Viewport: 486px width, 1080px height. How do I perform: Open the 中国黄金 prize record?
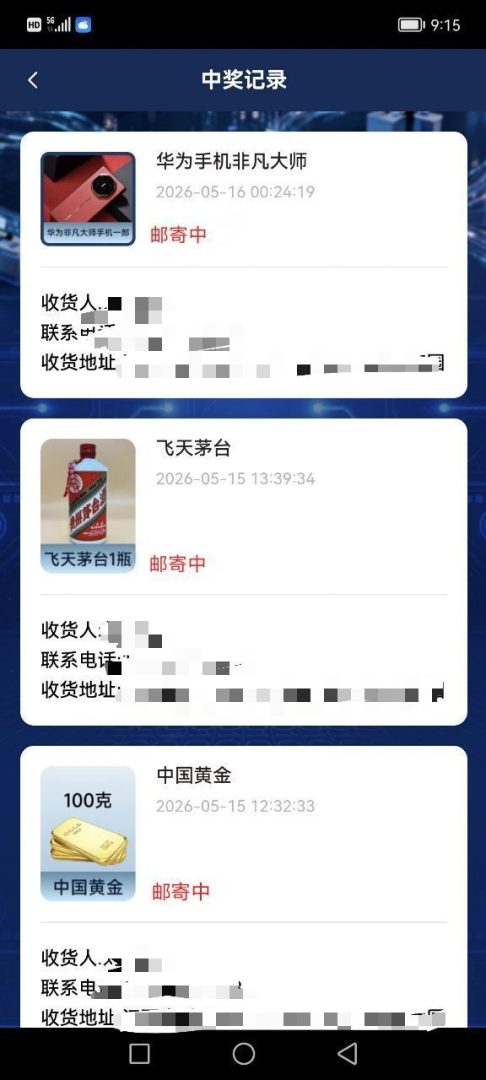pyautogui.click(x=244, y=887)
